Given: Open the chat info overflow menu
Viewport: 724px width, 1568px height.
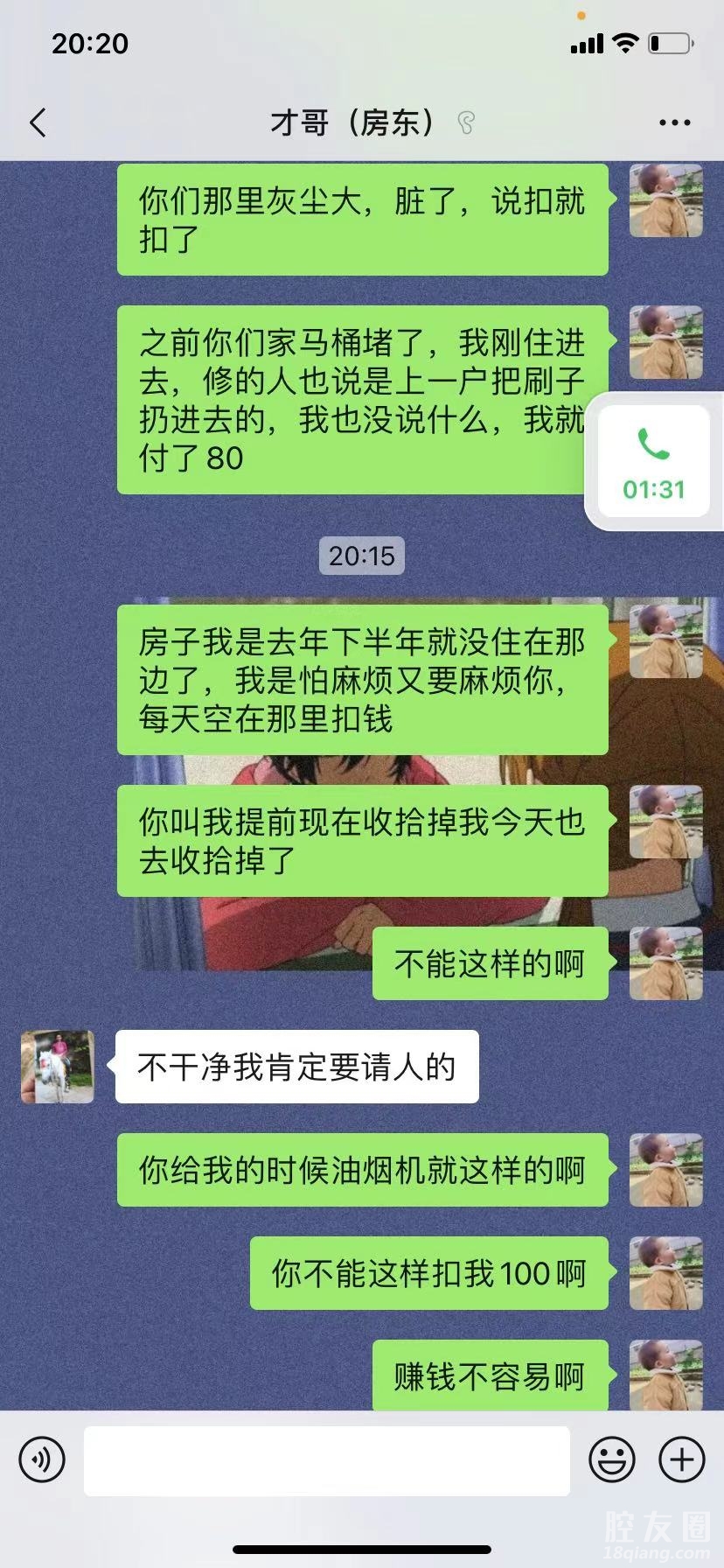Looking at the screenshot, I should pos(674,123).
